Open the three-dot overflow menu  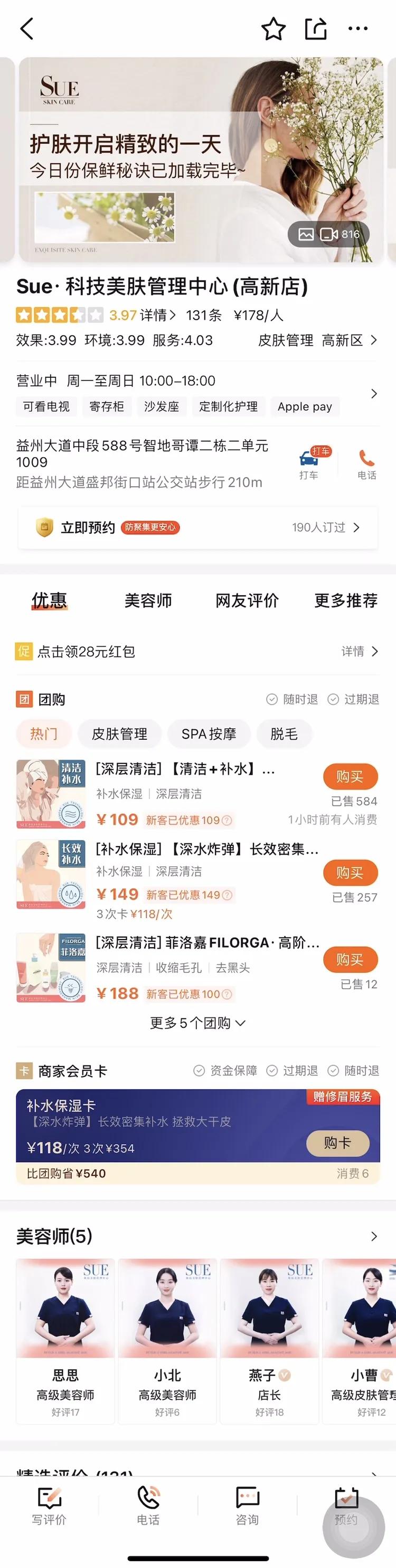tap(357, 29)
